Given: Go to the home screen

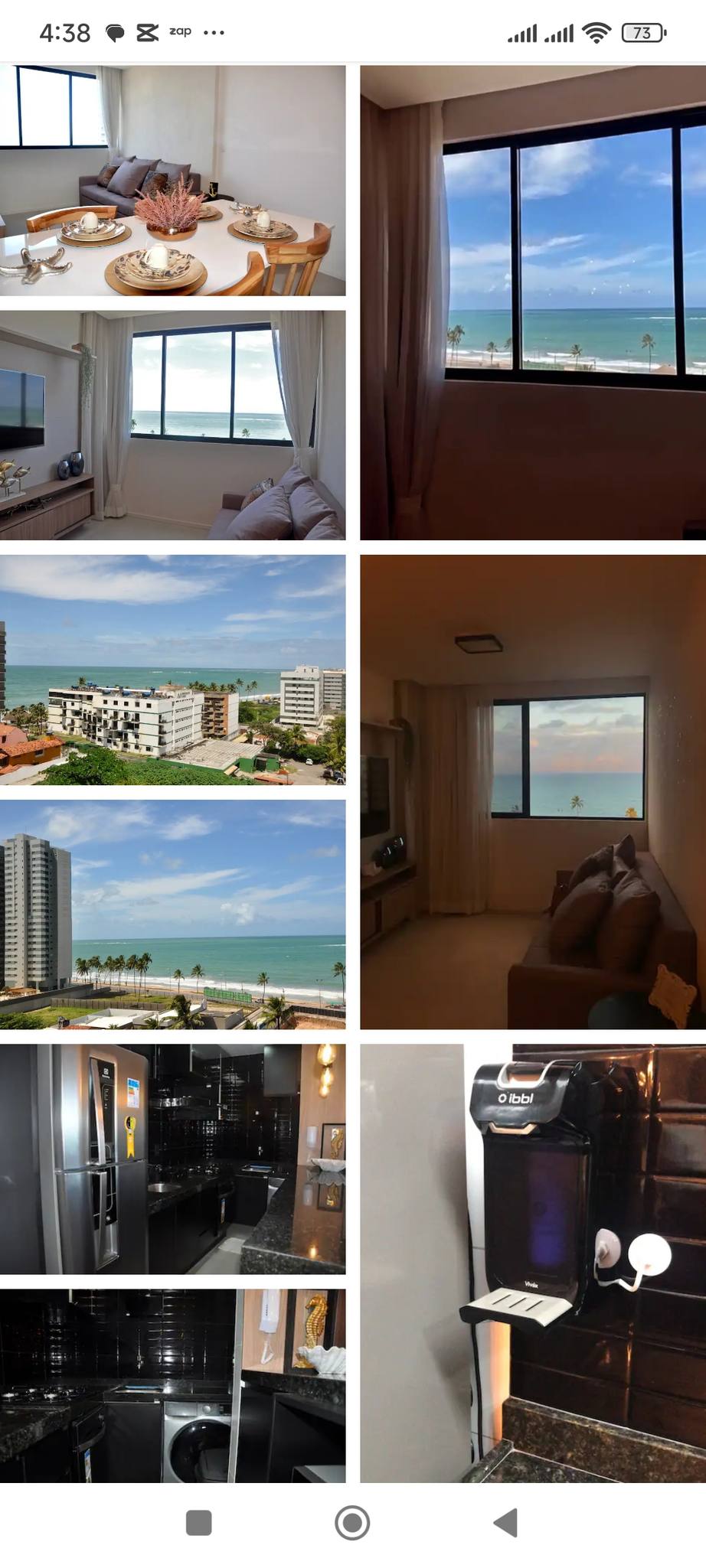Looking at the screenshot, I should tap(352, 1523).
